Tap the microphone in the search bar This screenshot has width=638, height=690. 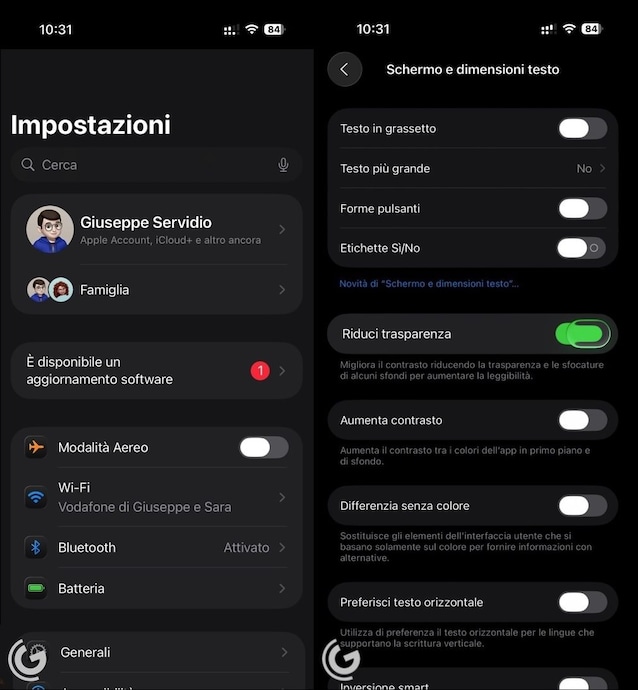(284, 165)
